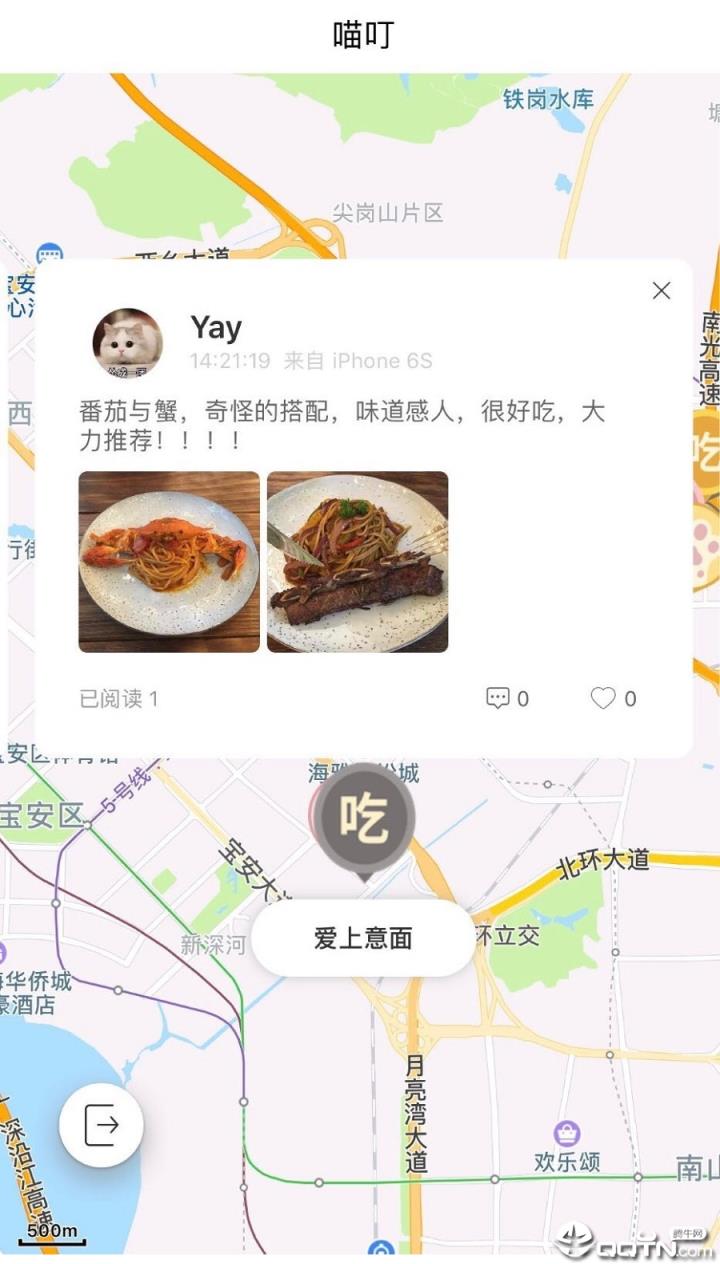View the crab pasta photo
Screen dimensions: 720x1264
click(x=170, y=563)
